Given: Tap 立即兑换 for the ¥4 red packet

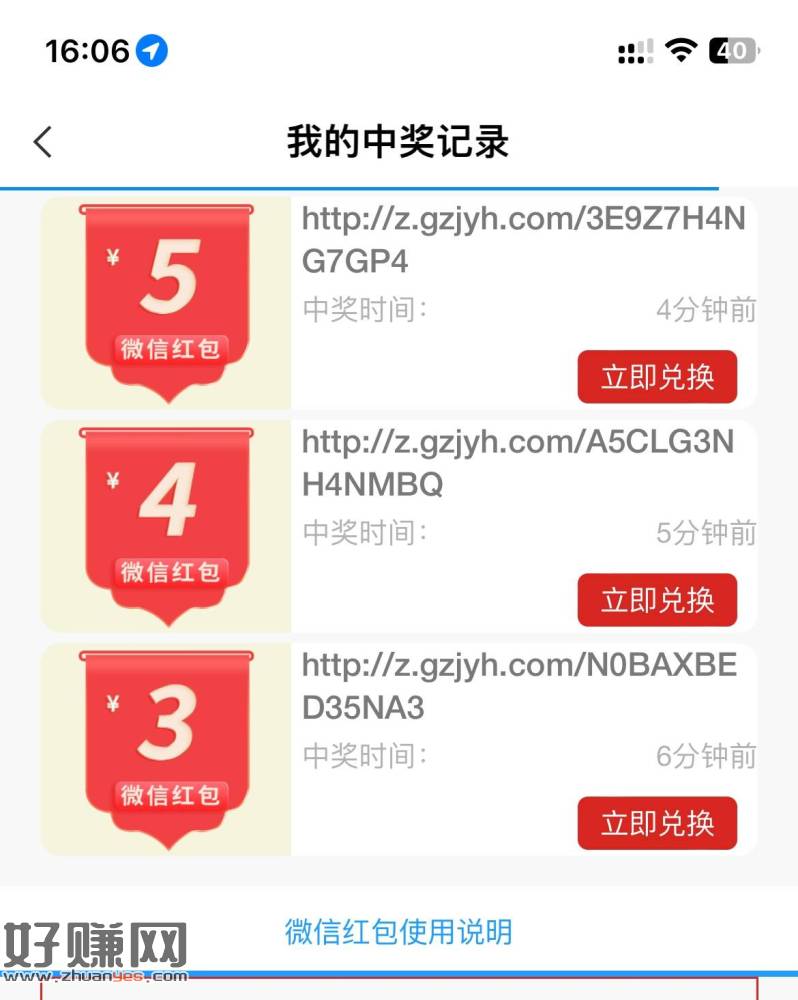Looking at the screenshot, I should coord(657,600).
